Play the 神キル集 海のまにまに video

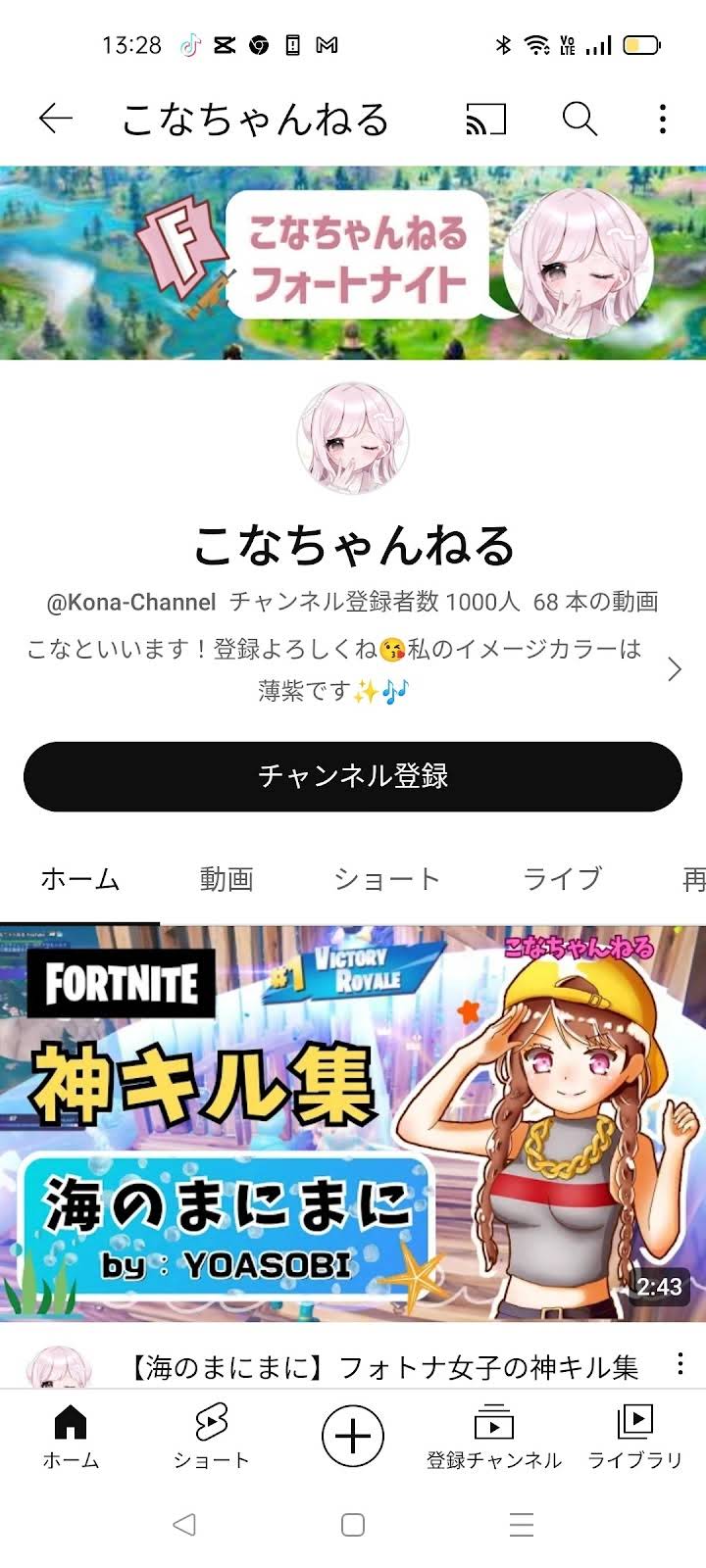353,1123
